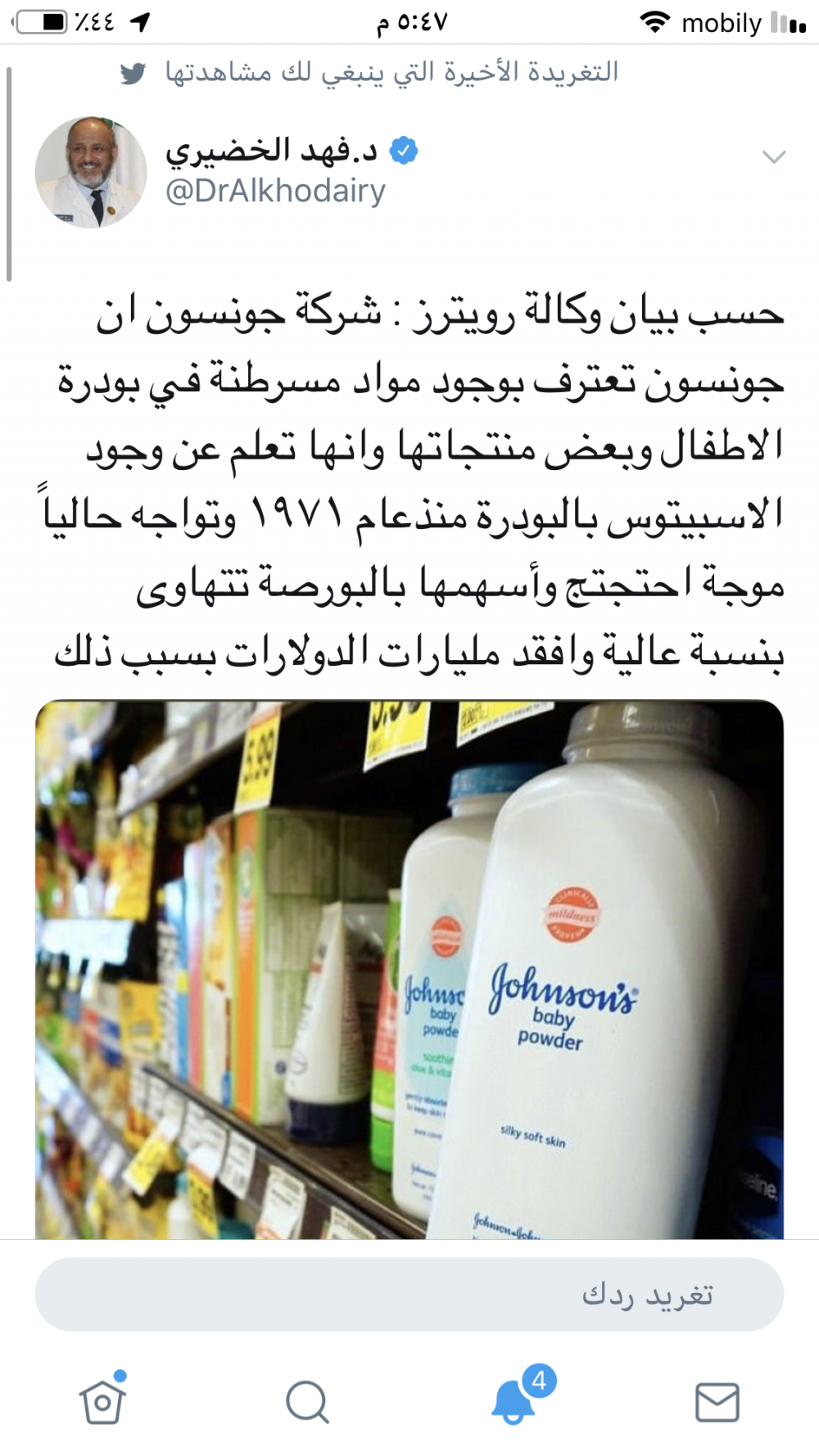Open Dr. Fahad Alkhodairy's profile picture
Image resolution: width=819 pixels, height=1456 pixels.
[91, 172]
